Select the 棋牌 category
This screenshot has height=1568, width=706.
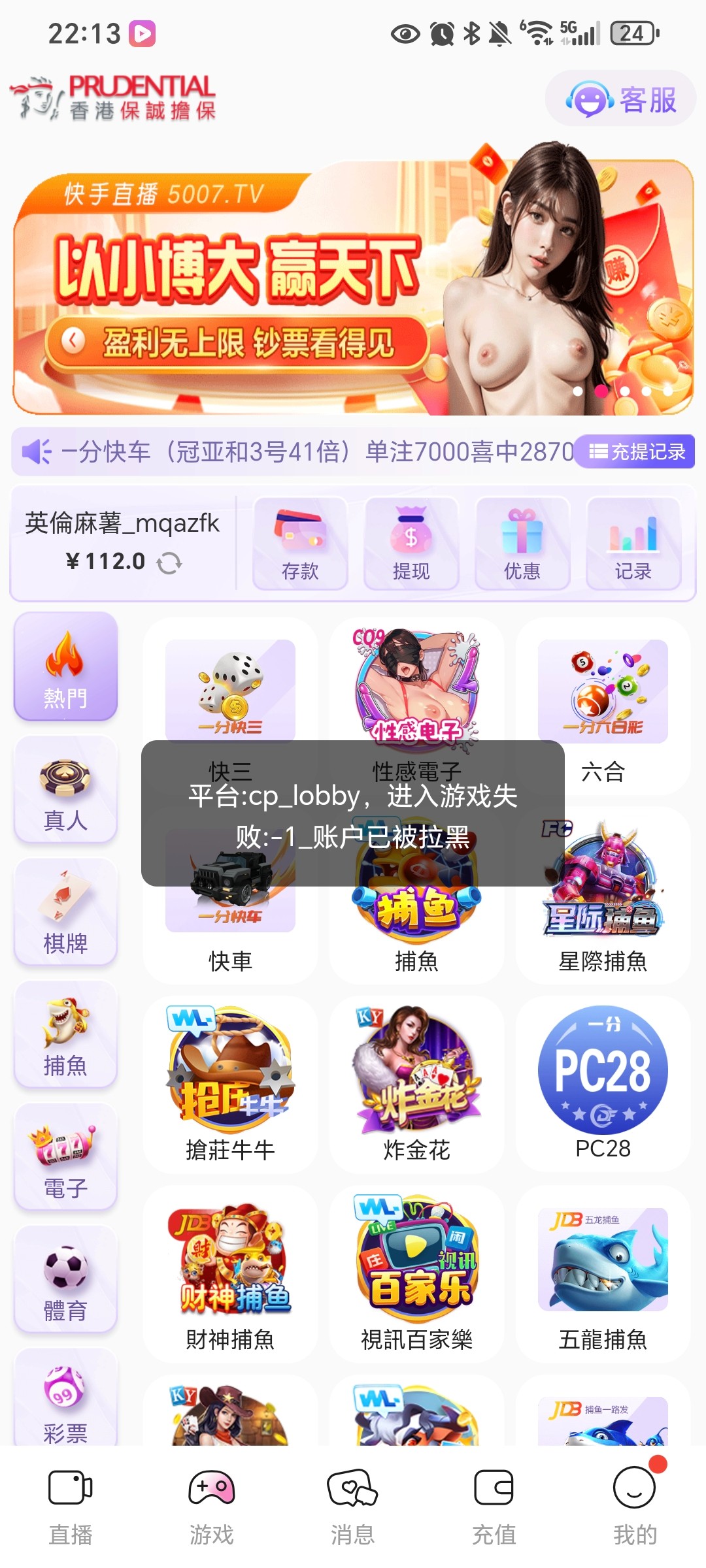[x=65, y=912]
